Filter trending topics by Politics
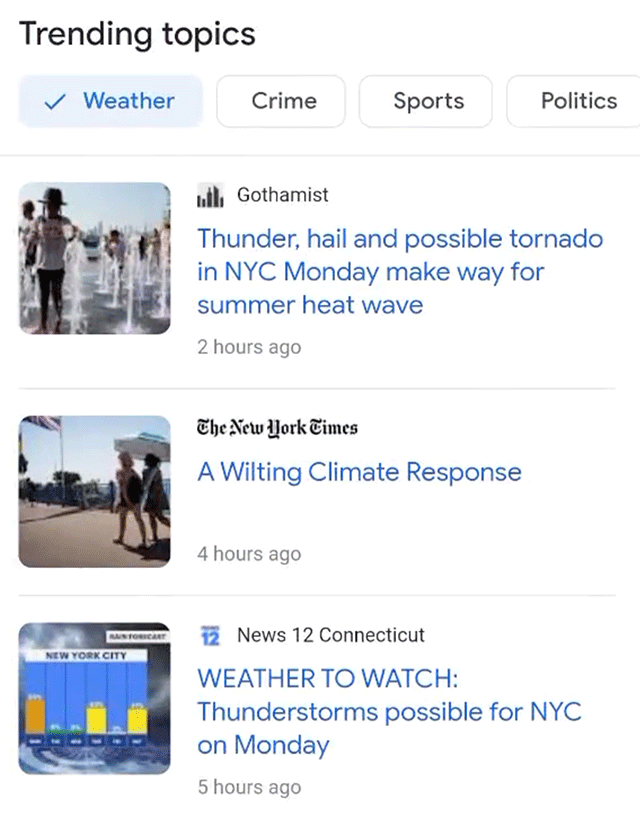 (x=577, y=101)
